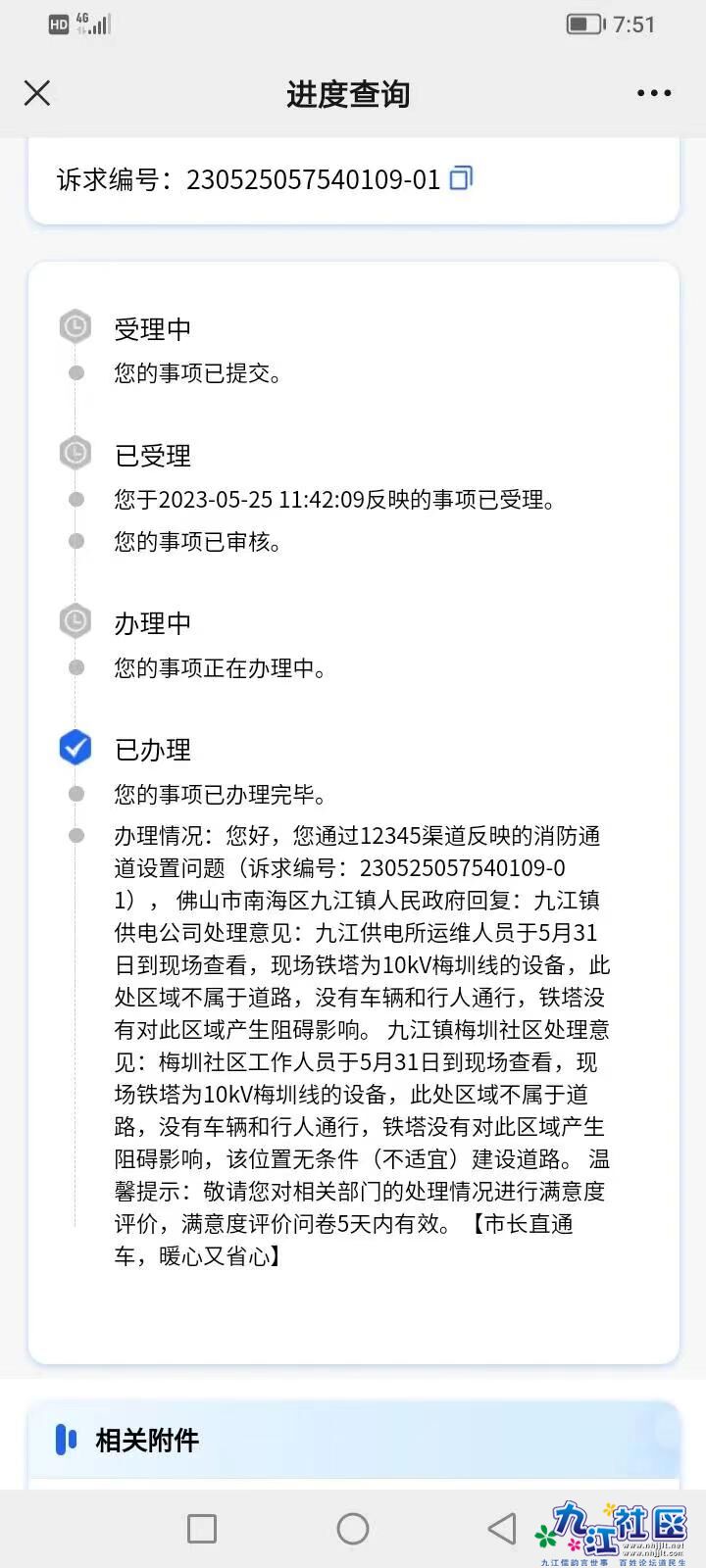Copy the complaint number using the copy icon

pyautogui.click(x=461, y=177)
